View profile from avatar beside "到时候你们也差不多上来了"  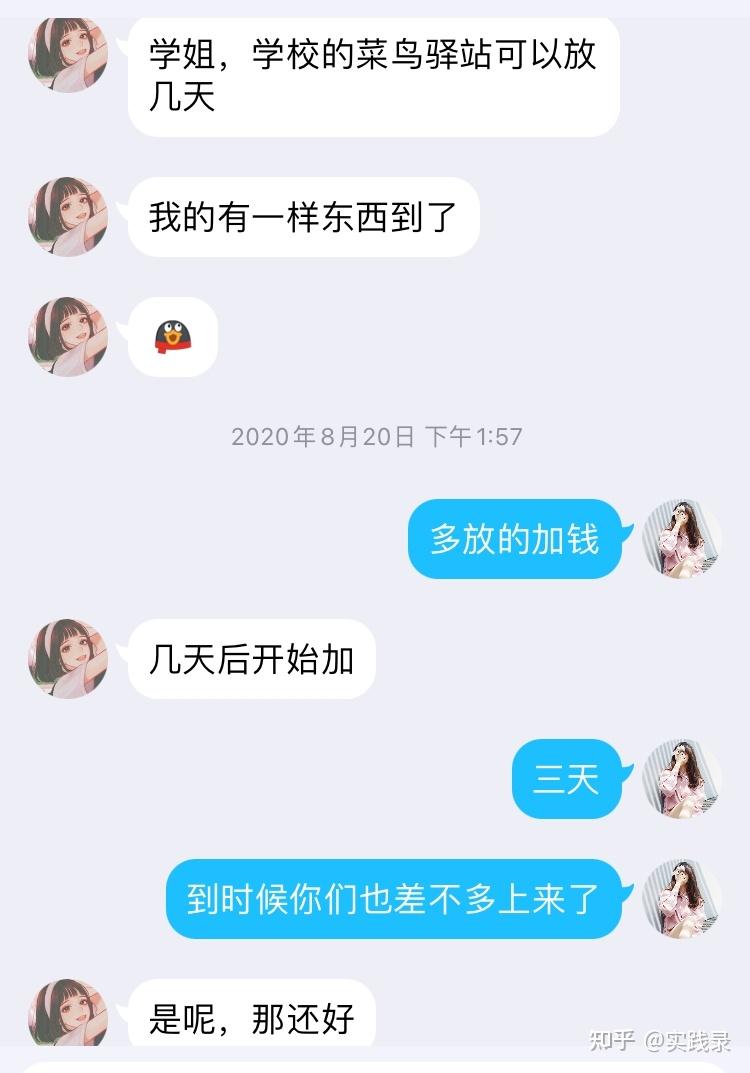click(682, 899)
